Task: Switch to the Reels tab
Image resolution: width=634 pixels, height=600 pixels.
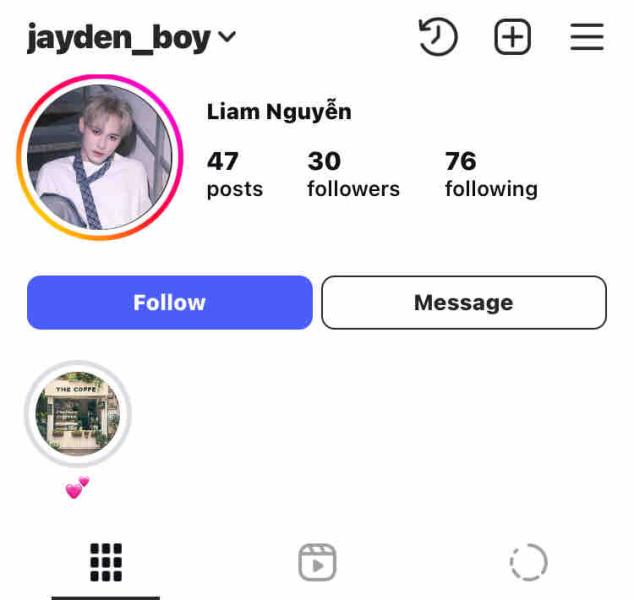Action: coord(317,562)
